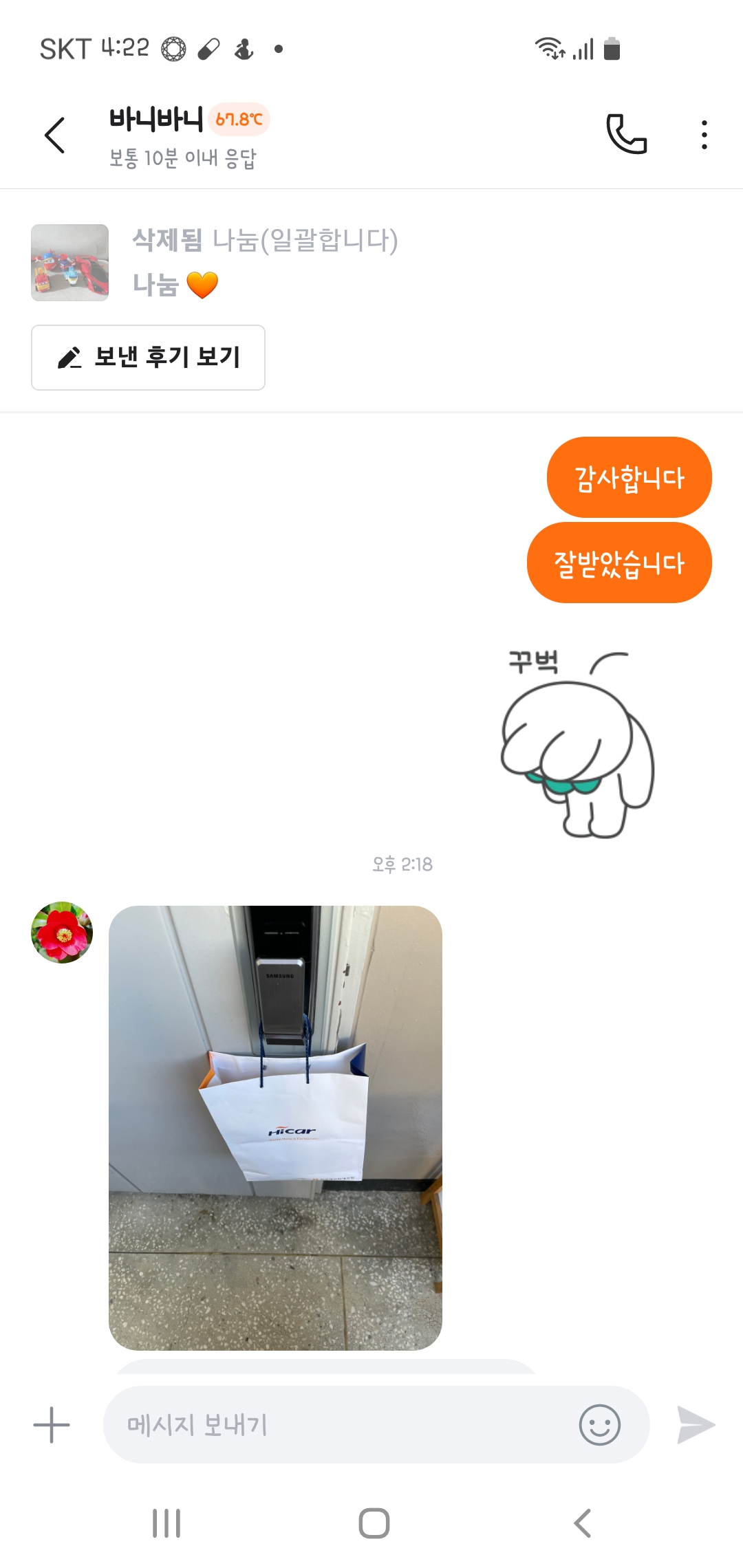Tap the 보낸 후기 보기 button
Viewport: 743px width, 1568px height.
(x=148, y=358)
